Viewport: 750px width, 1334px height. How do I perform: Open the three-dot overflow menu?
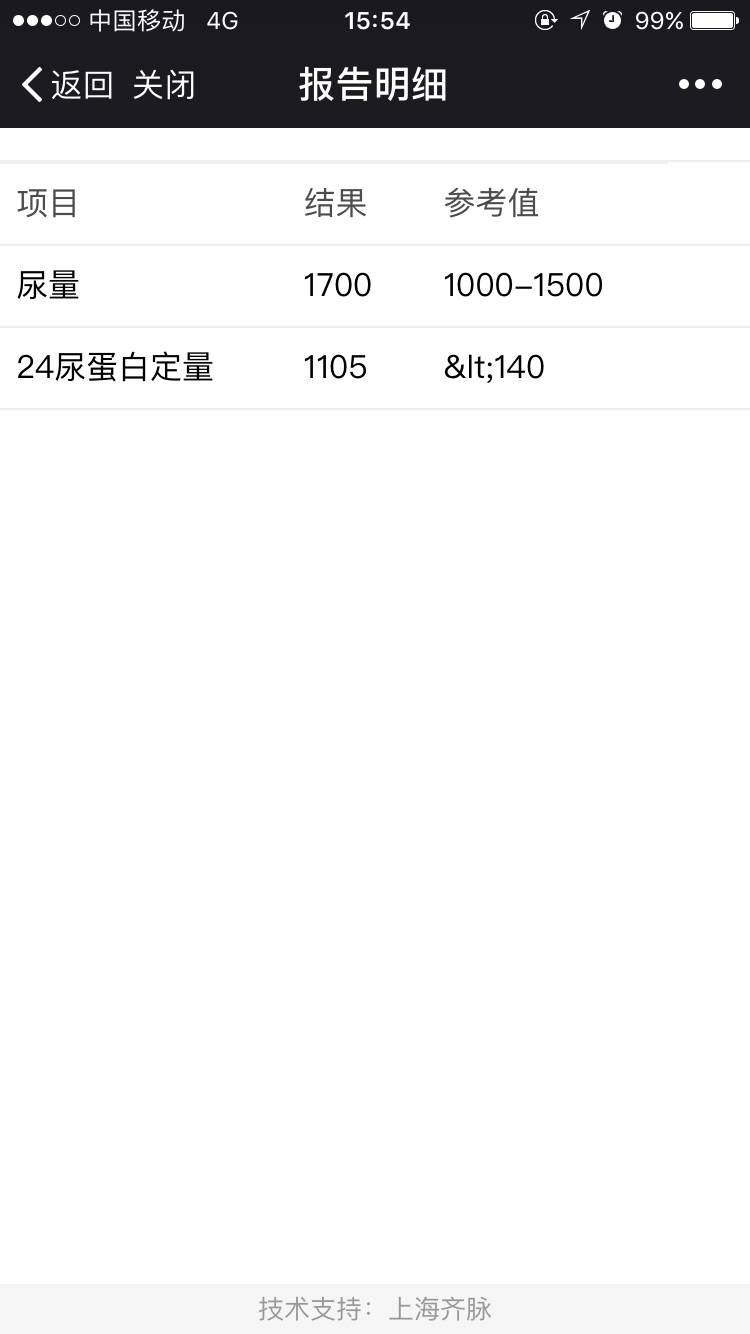click(x=700, y=85)
